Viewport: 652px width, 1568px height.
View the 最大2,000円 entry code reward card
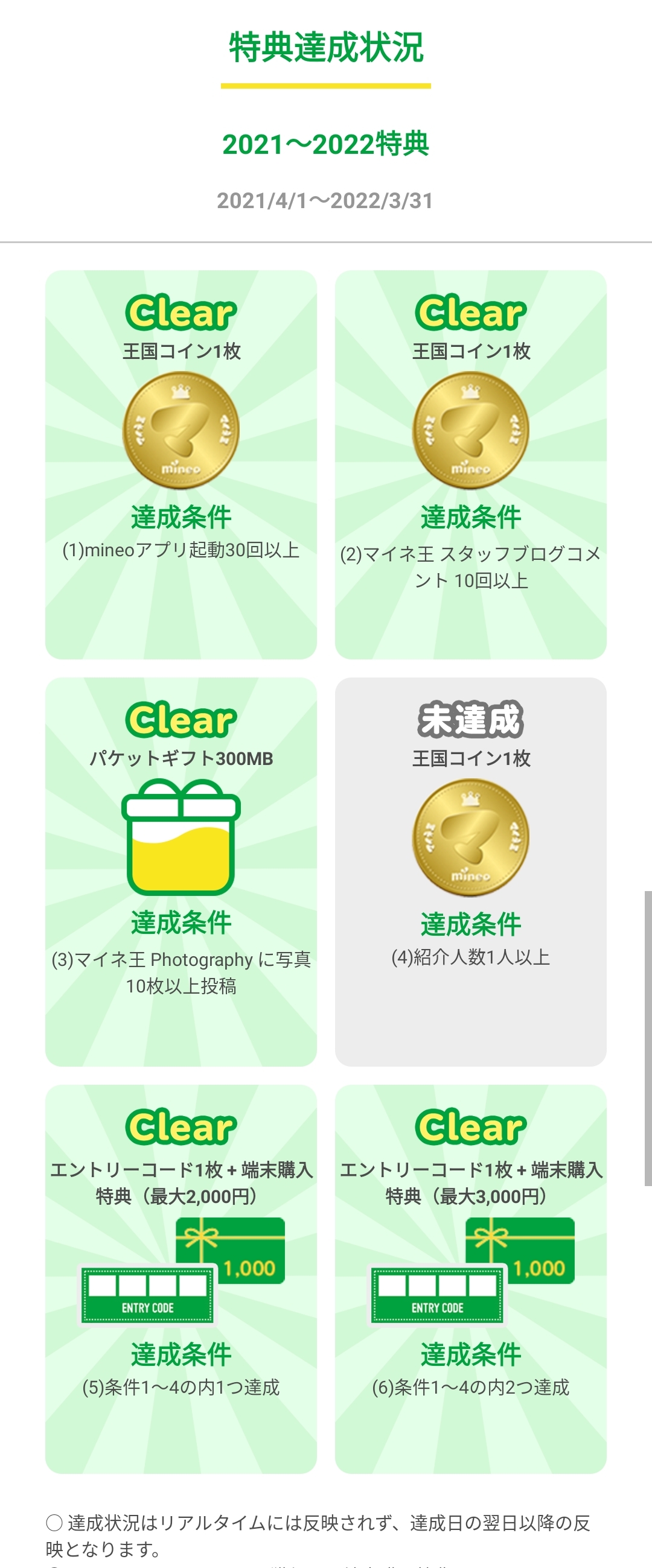(x=181, y=1279)
